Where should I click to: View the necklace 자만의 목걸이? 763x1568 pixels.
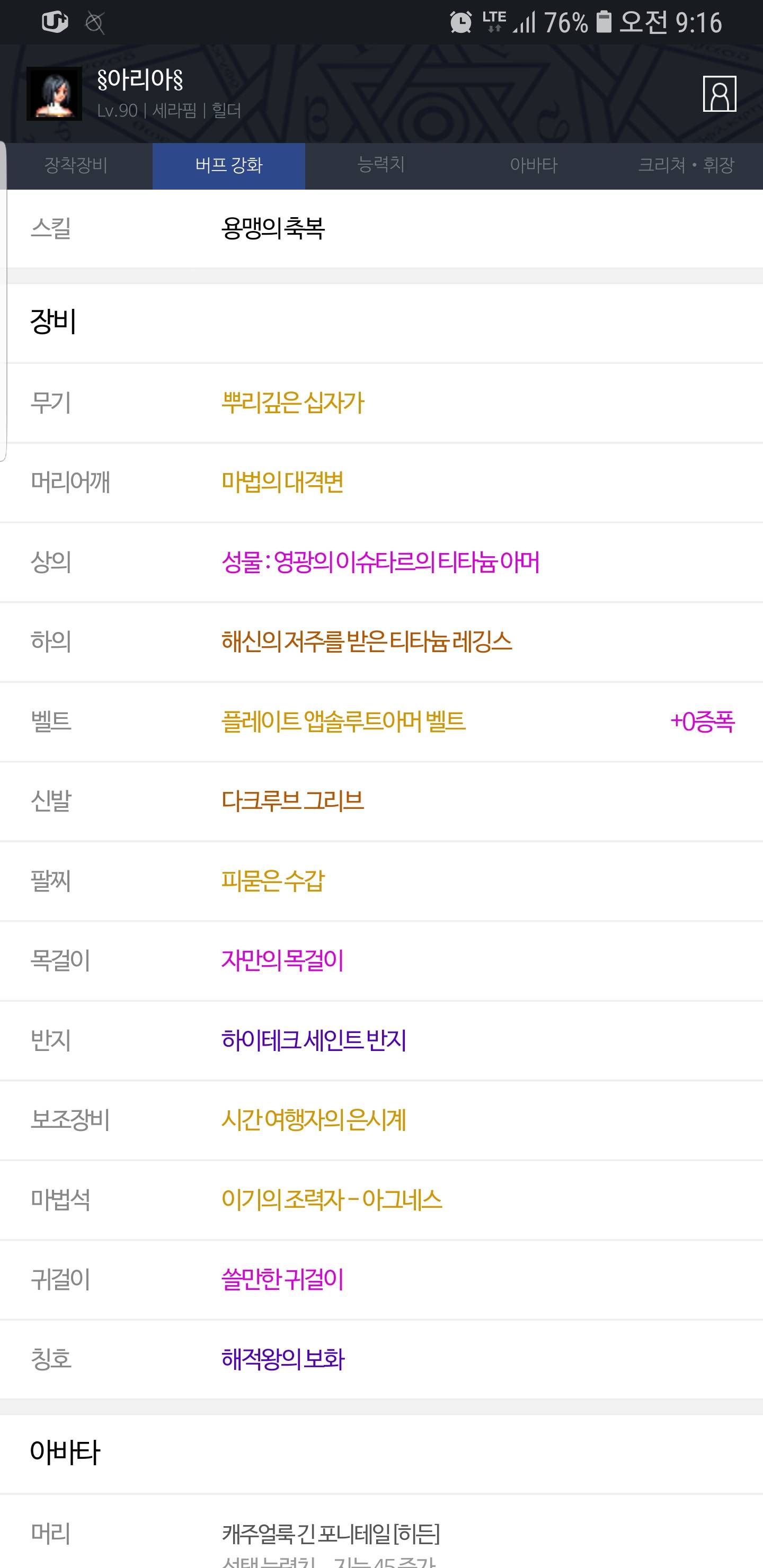(x=282, y=960)
